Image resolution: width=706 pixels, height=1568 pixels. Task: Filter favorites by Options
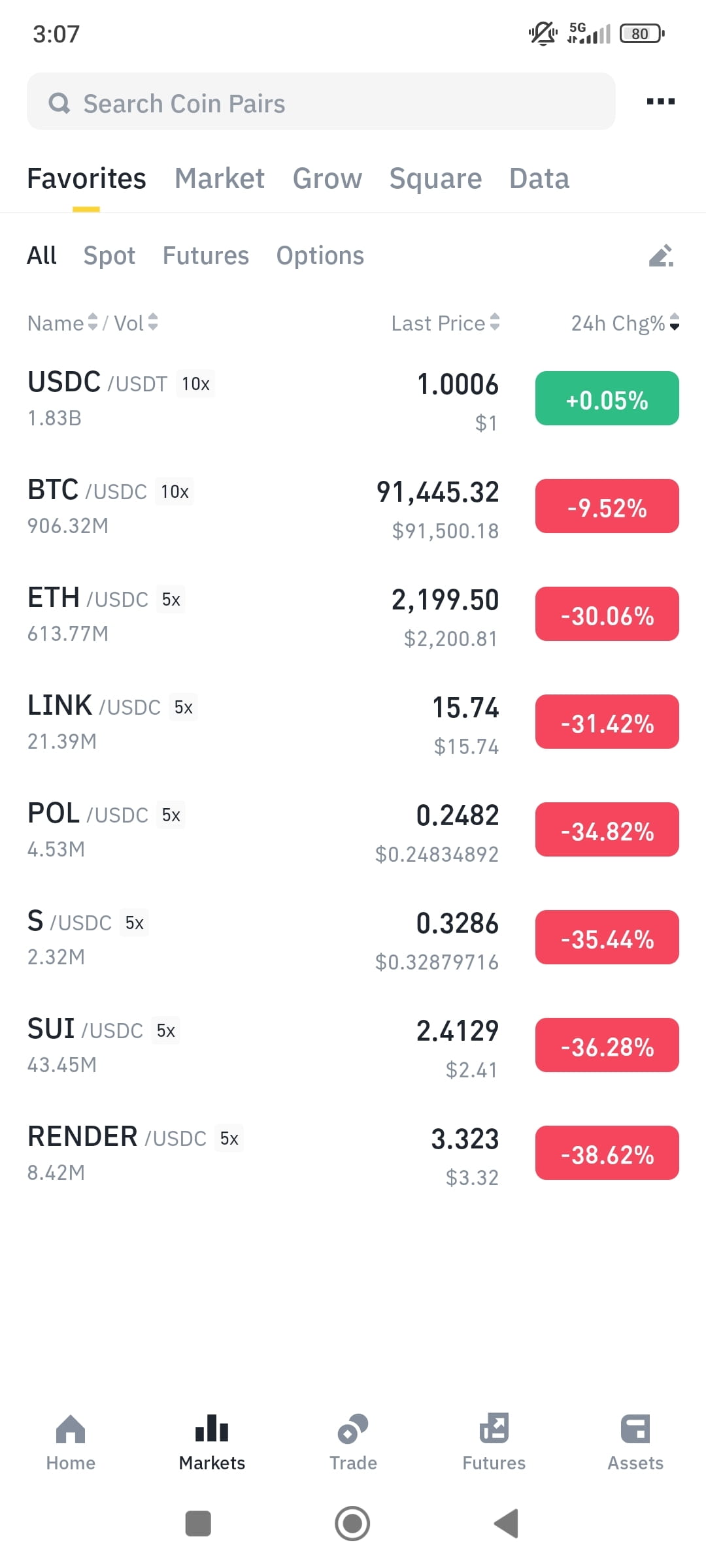320,255
